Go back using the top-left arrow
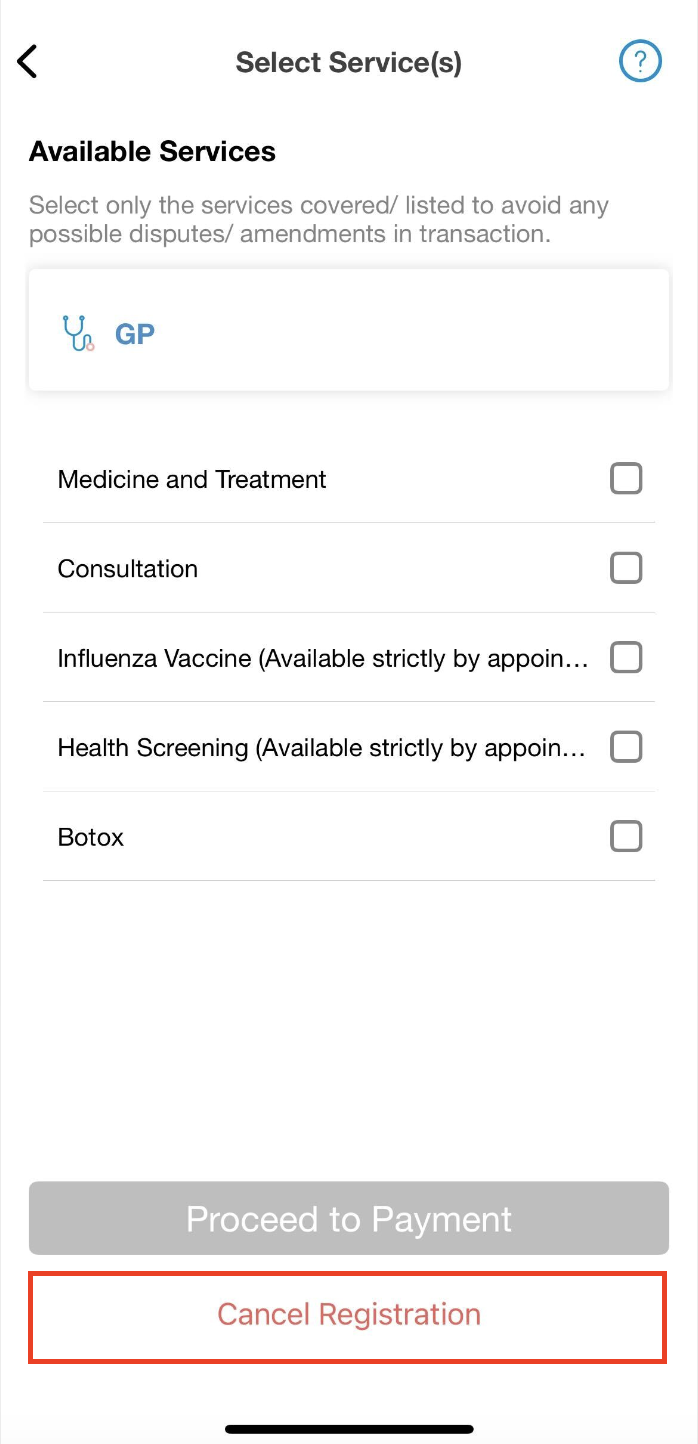The height and width of the screenshot is (1444, 698). pyautogui.click(x=27, y=62)
